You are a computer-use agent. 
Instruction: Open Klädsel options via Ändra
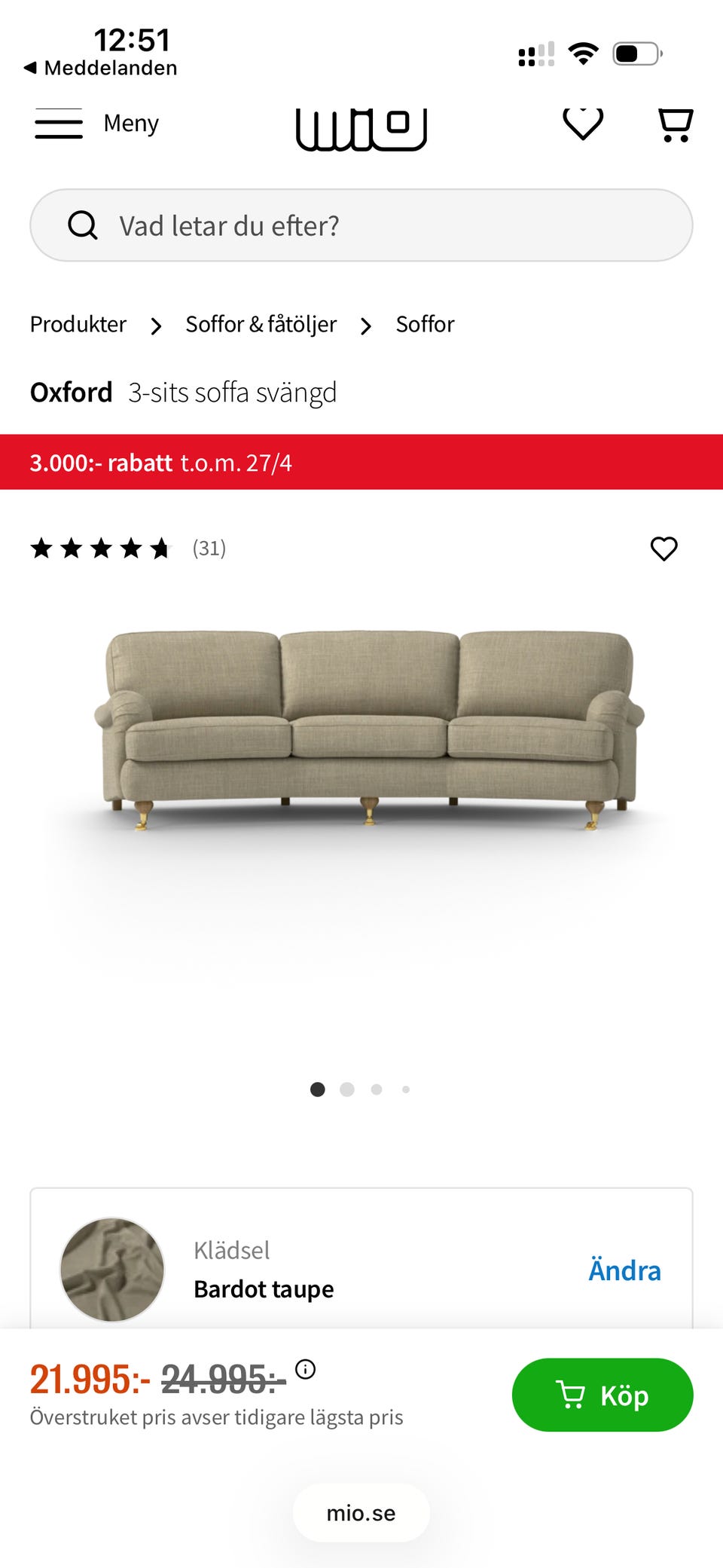[x=624, y=1270]
